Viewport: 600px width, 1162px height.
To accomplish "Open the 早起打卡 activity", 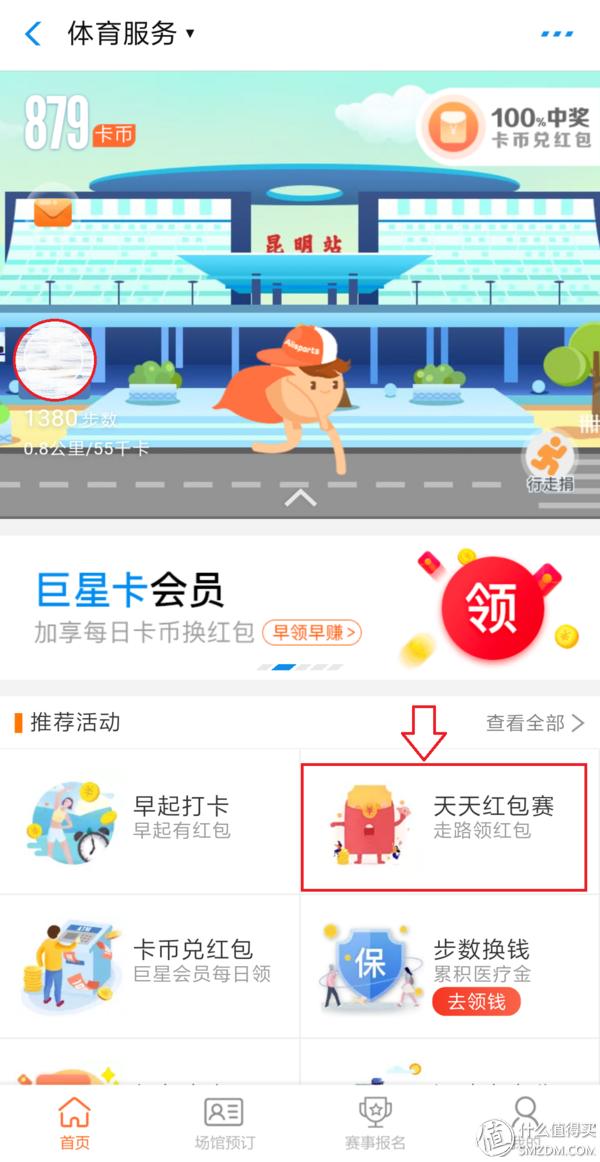I will [150, 820].
